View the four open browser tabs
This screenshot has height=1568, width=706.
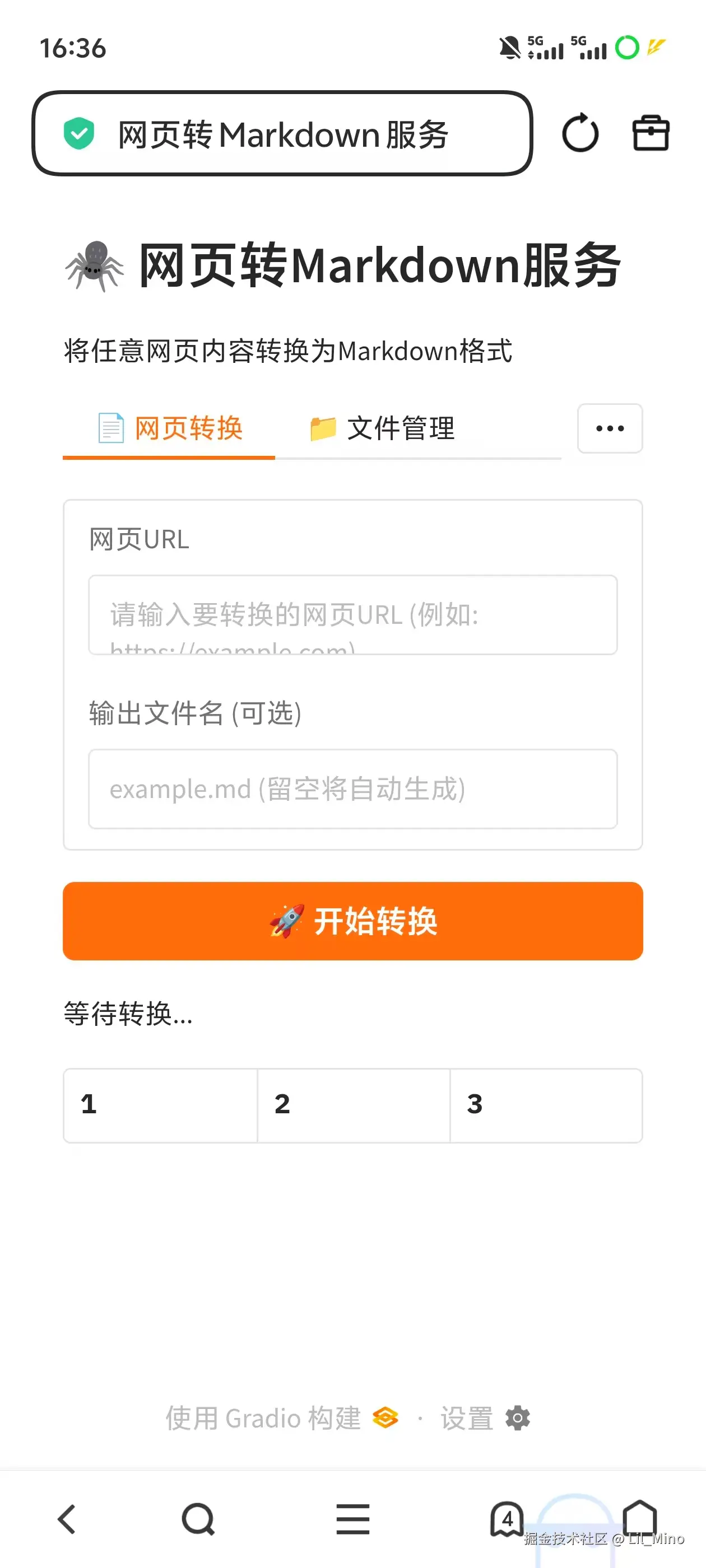[x=507, y=1519]
